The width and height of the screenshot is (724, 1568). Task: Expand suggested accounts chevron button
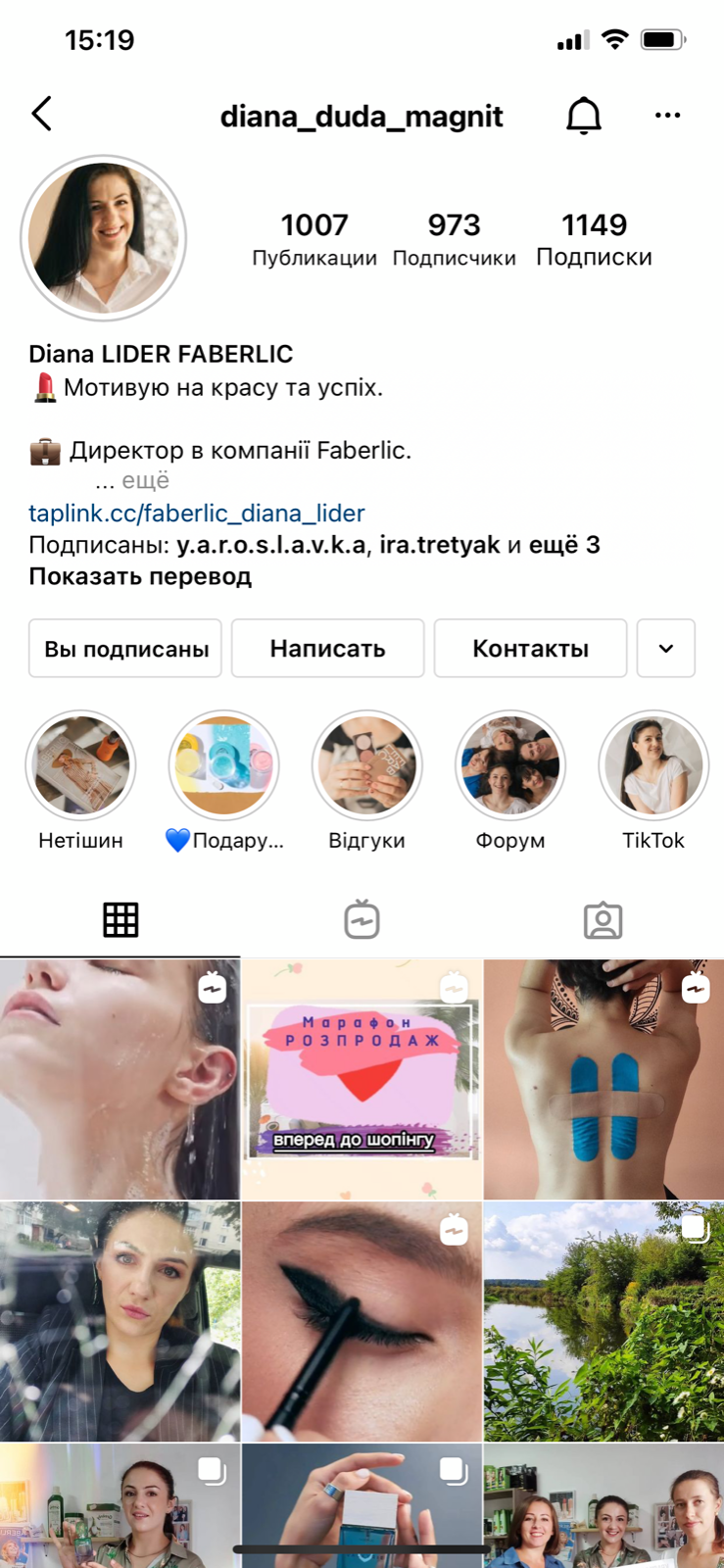(x=666, y=649)
